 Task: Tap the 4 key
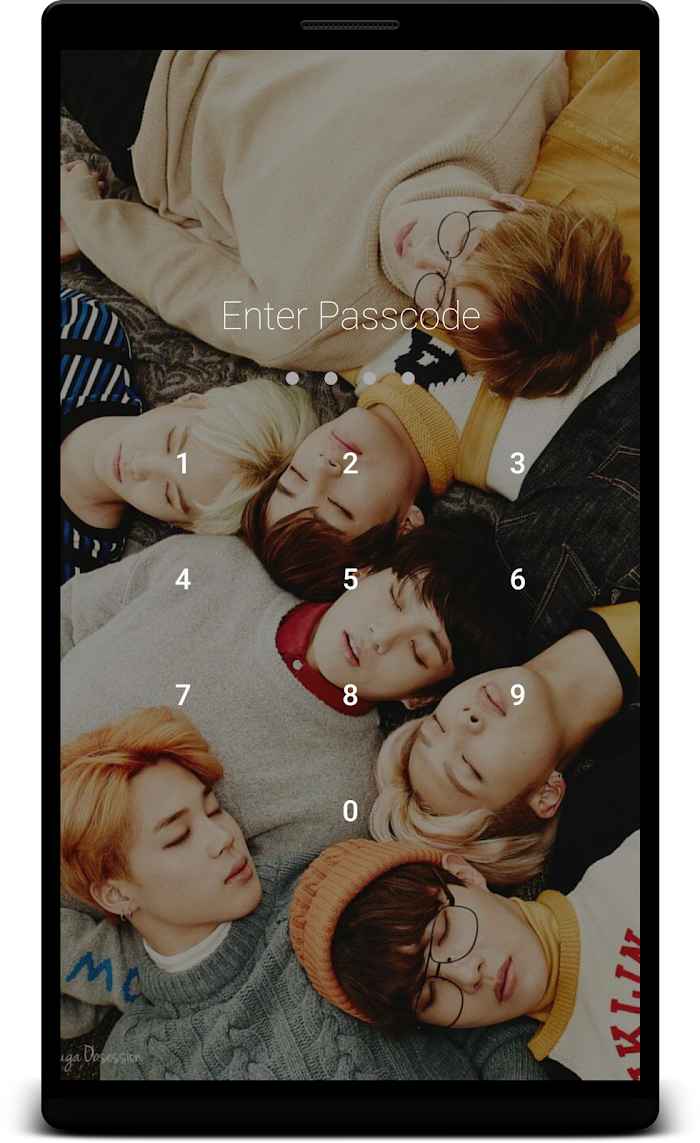(182, 579)
